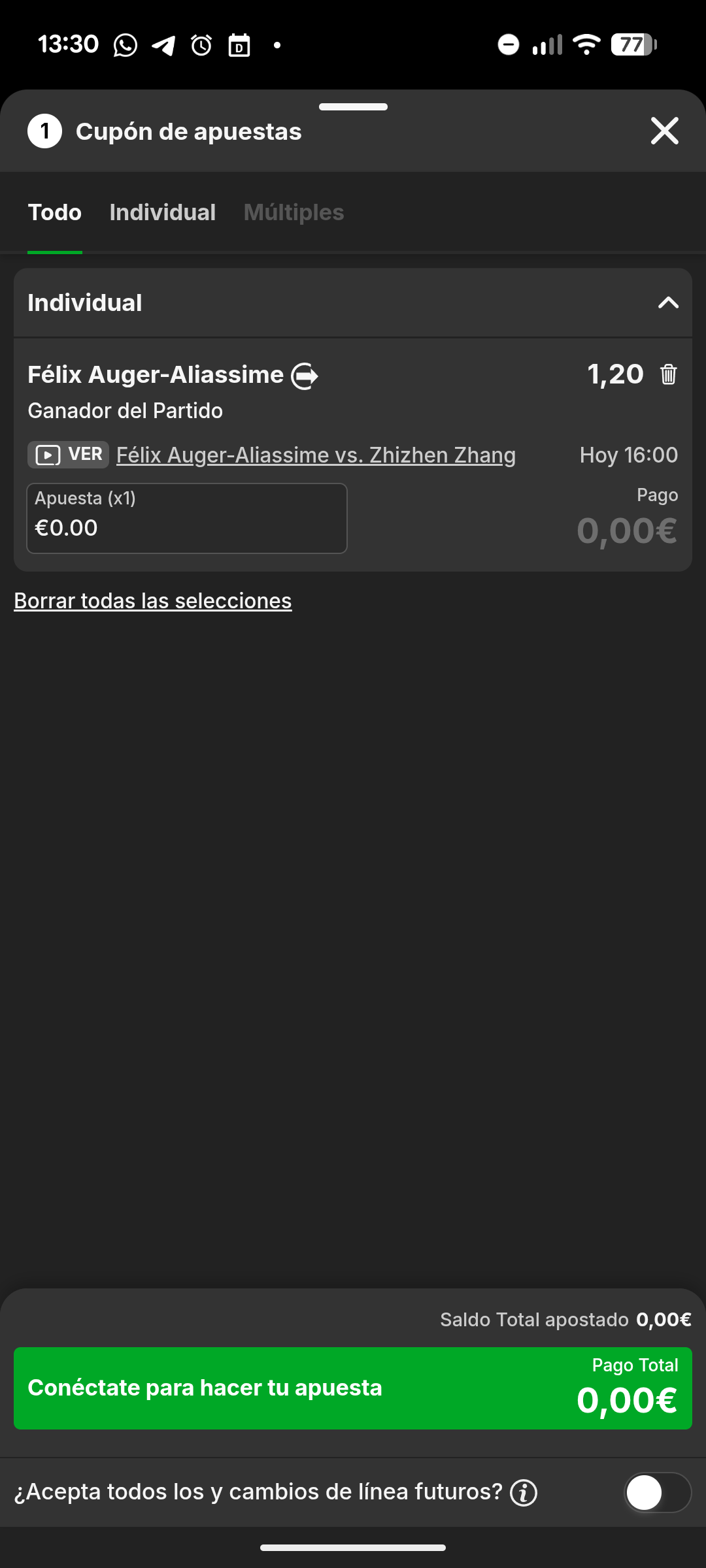This screenshot has height=1568, width=706.
Task: Tap the Apuesta stake input field
Action: point(186,518)
